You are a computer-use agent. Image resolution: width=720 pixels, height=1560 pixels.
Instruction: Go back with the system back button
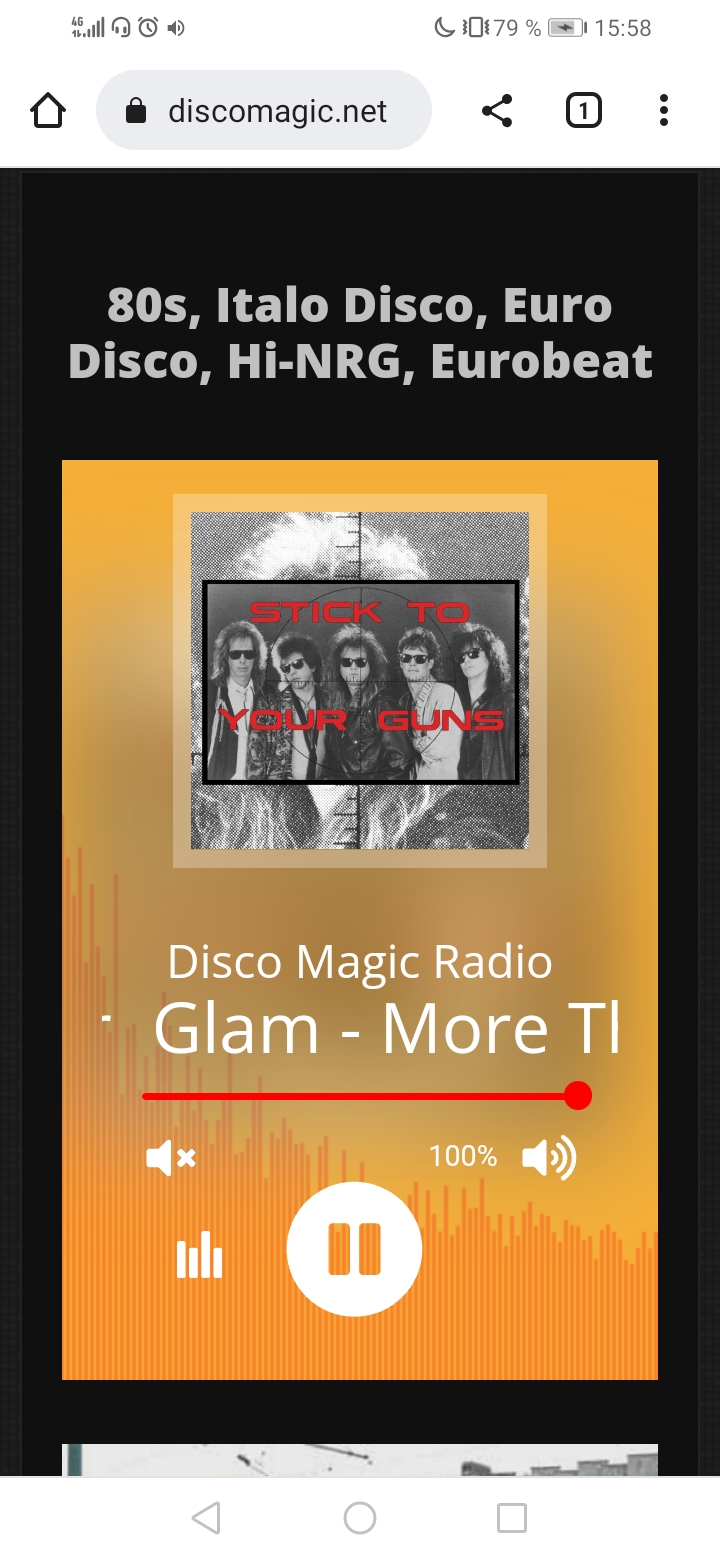(x=205, y=1518)
